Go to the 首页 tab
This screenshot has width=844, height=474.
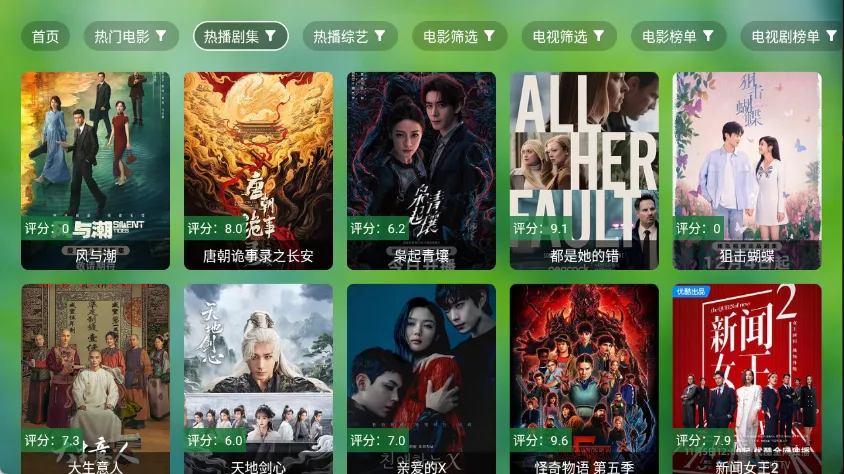[x=45, y=37]
